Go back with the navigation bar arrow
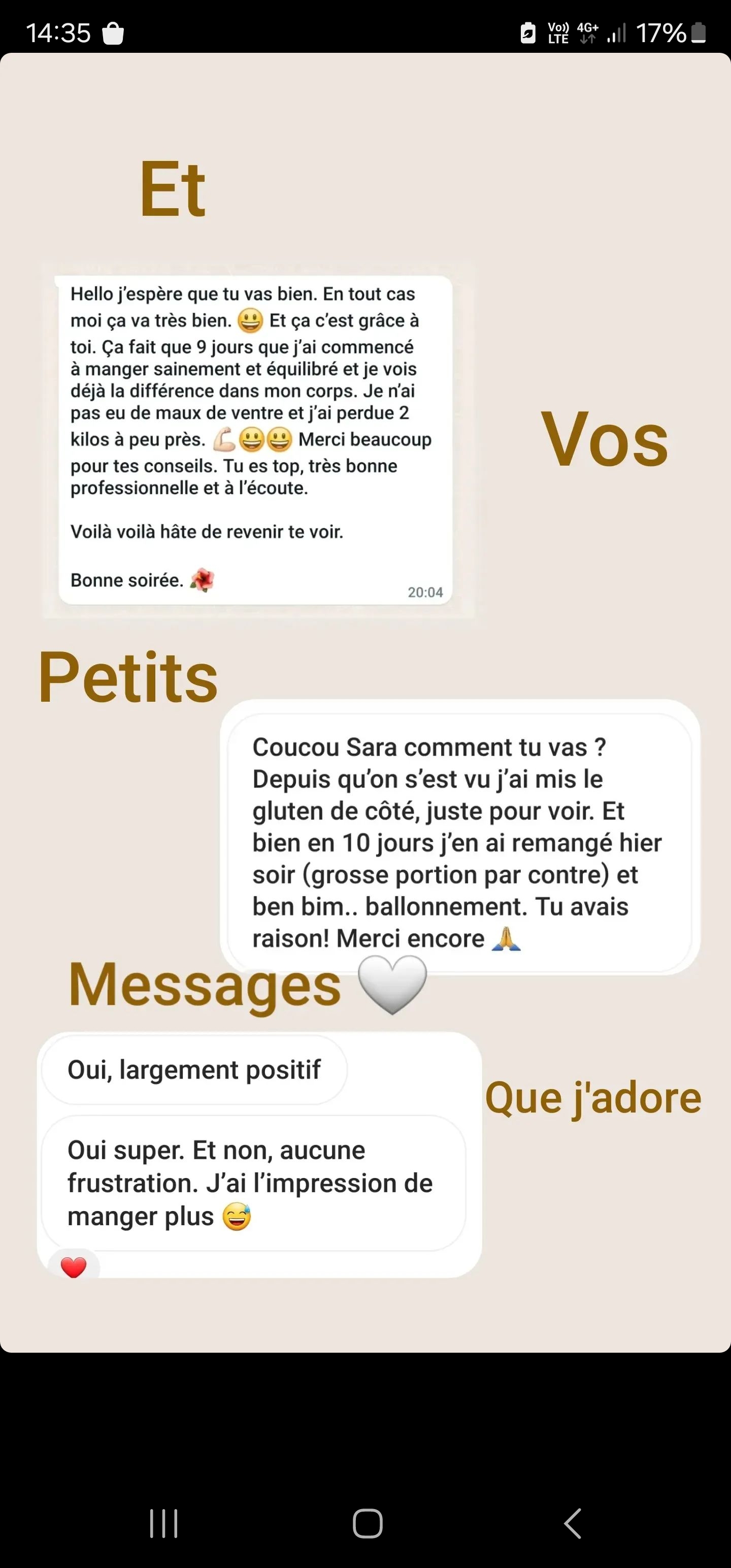Screen dimensions: 731x1568 [572, 1523]
